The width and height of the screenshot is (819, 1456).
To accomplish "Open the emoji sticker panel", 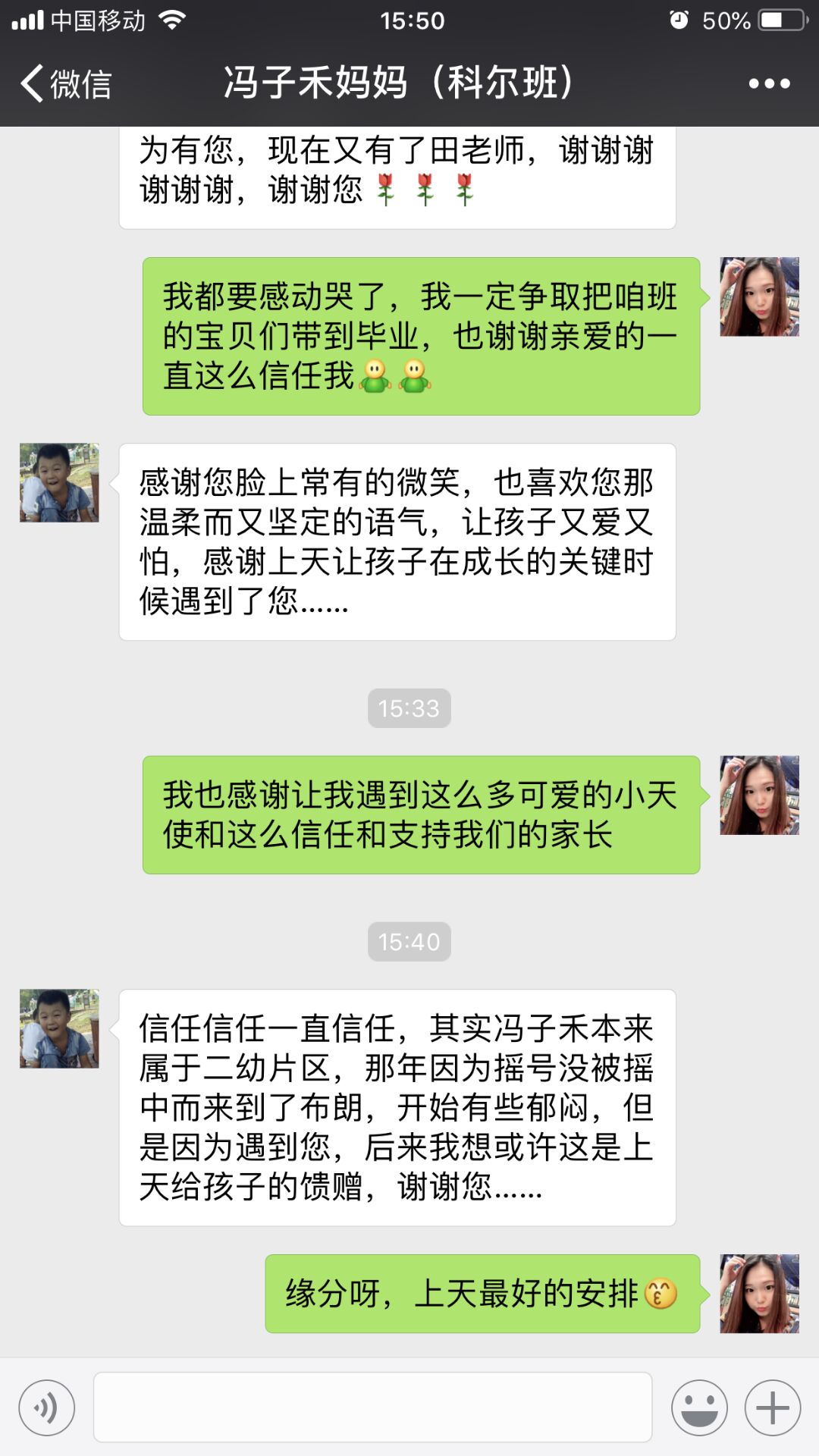I will 699,1408.
